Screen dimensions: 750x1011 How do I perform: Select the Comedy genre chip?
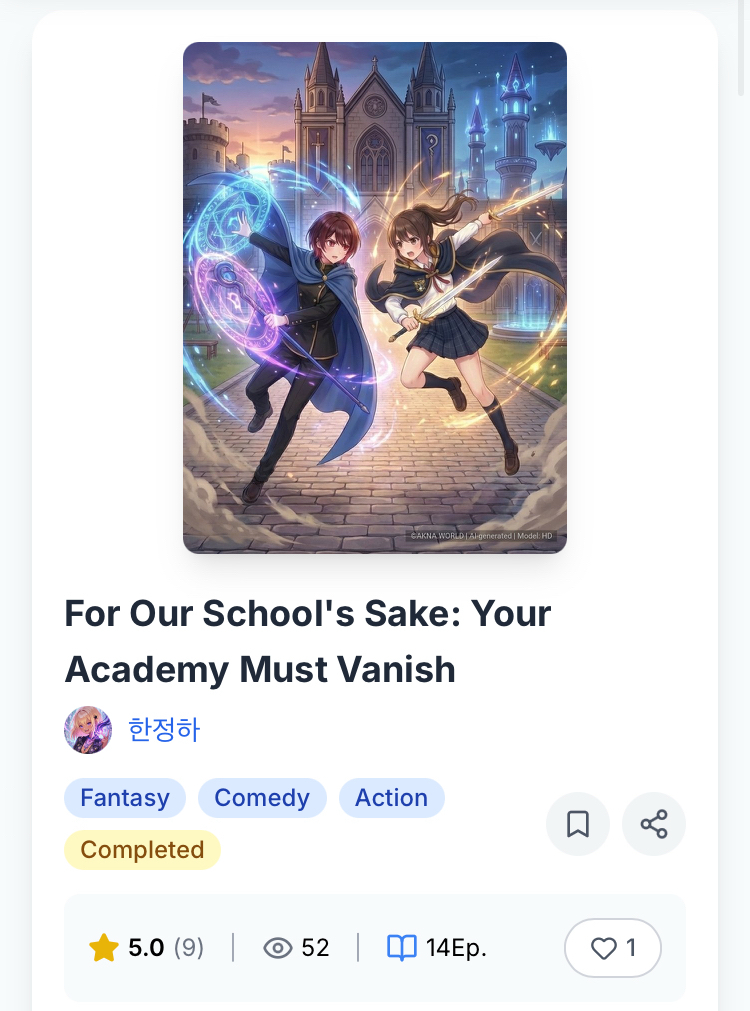point(262,798)
